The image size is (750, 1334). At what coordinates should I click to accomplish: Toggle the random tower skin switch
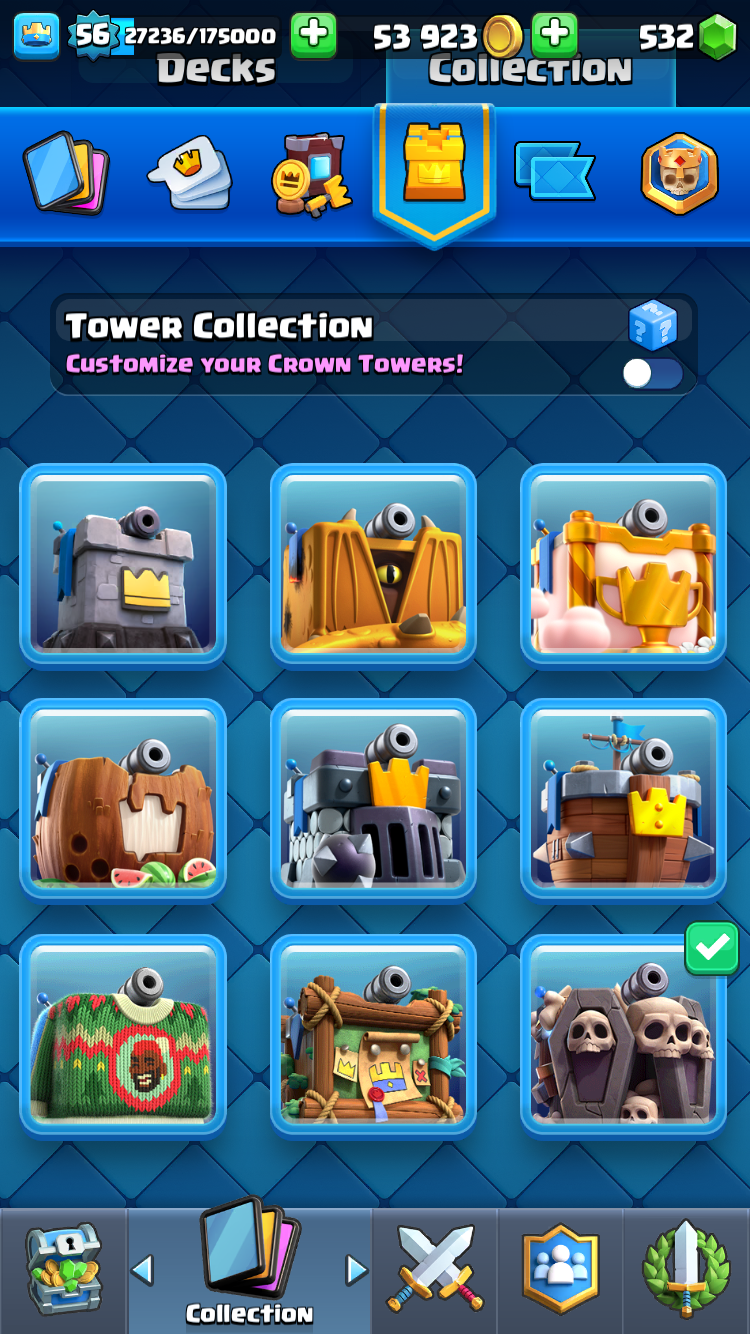click(x=652, y=373)
